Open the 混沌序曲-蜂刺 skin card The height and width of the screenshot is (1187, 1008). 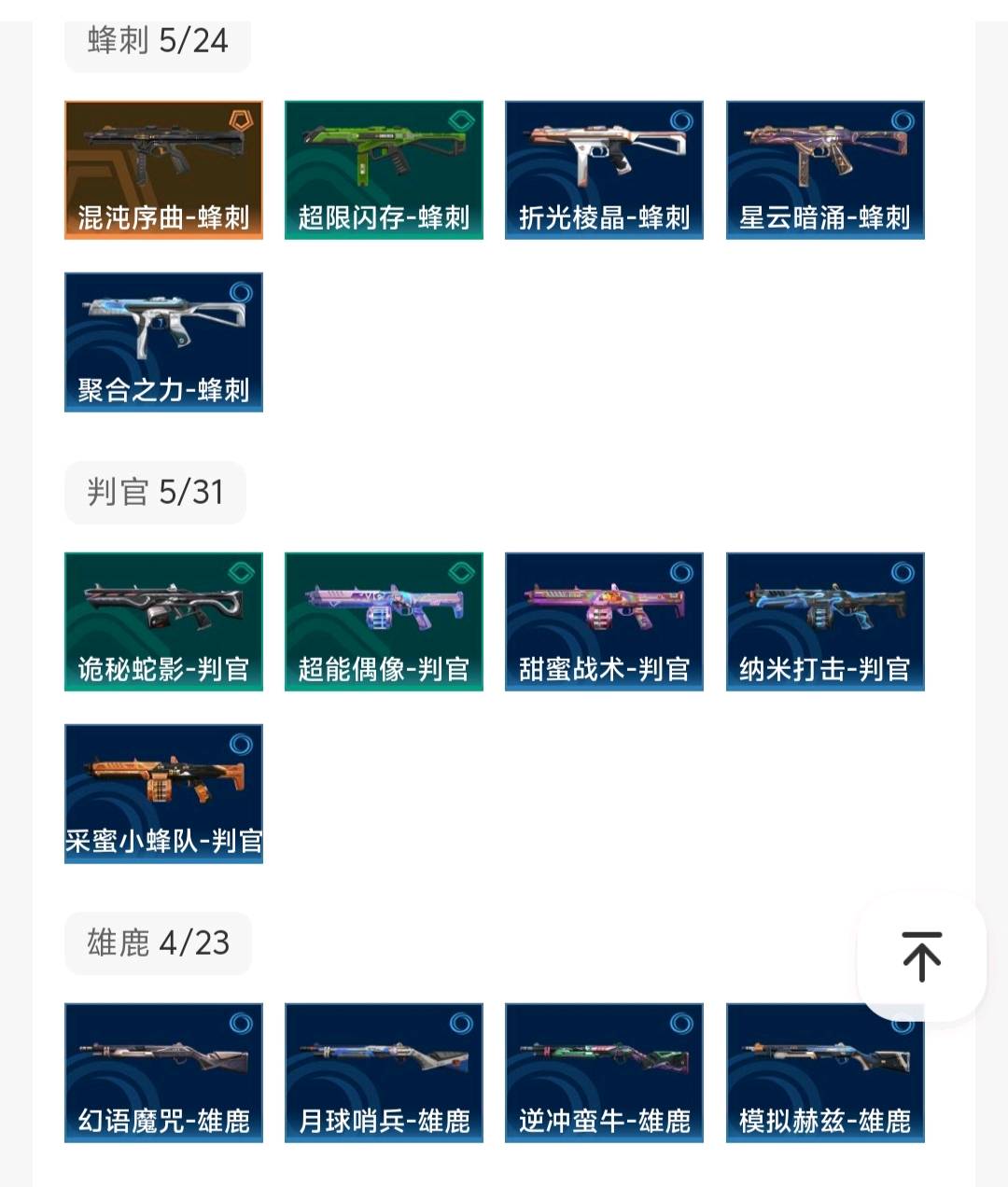pos(163,170)
